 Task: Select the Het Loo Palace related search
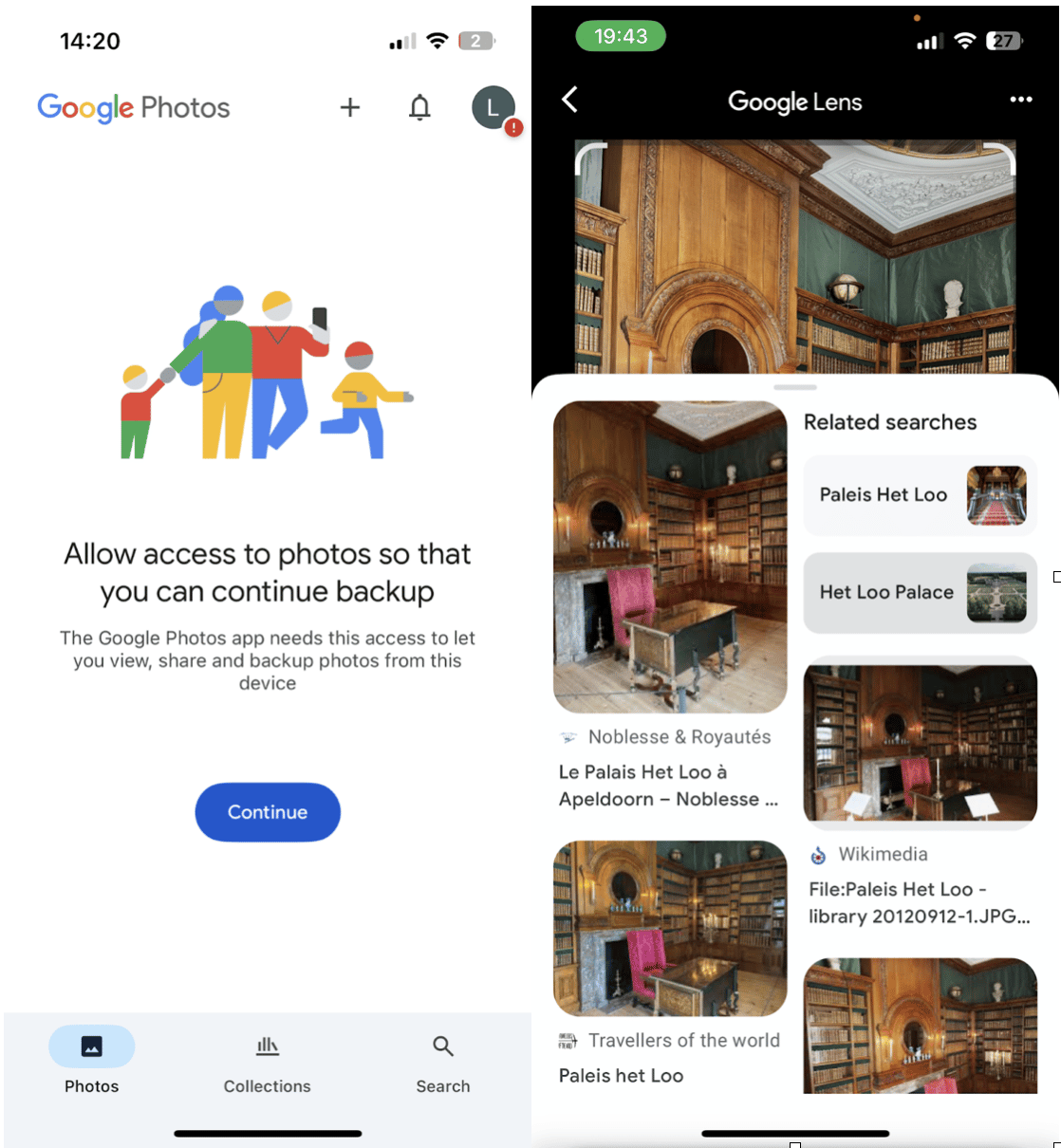919,593
